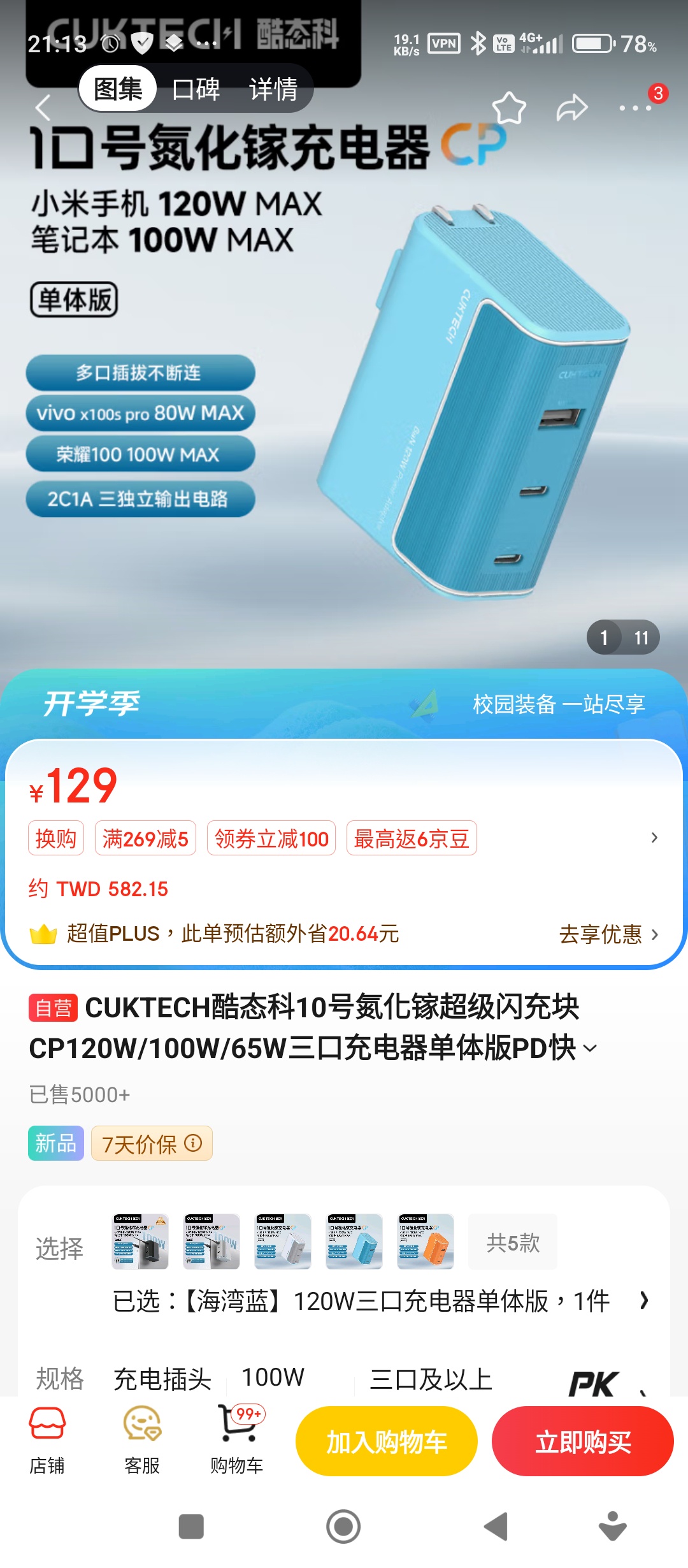View 7天价保 price protection info
Screen dimensions: 688x1568
(x=152, y=1144)
